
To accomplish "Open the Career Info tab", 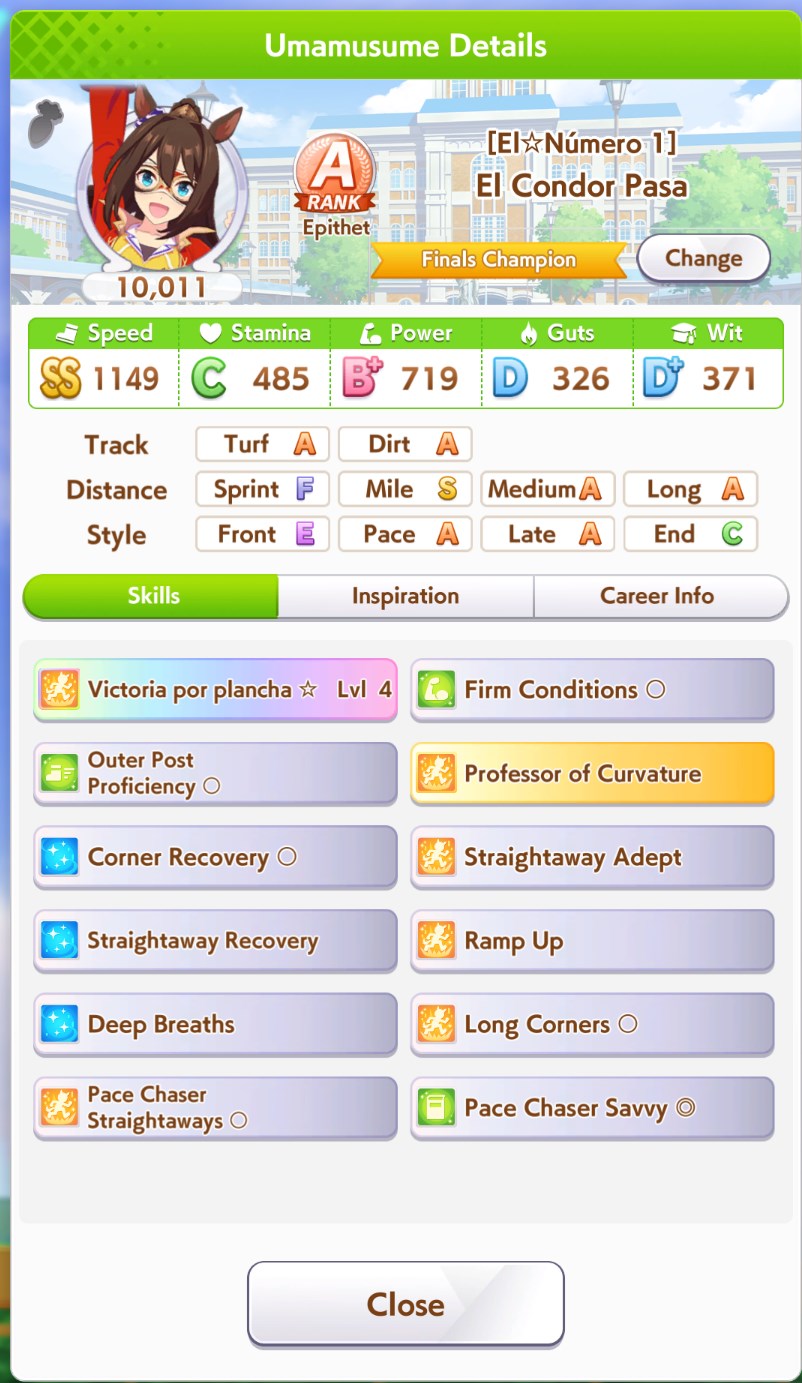I will [657, 597].
